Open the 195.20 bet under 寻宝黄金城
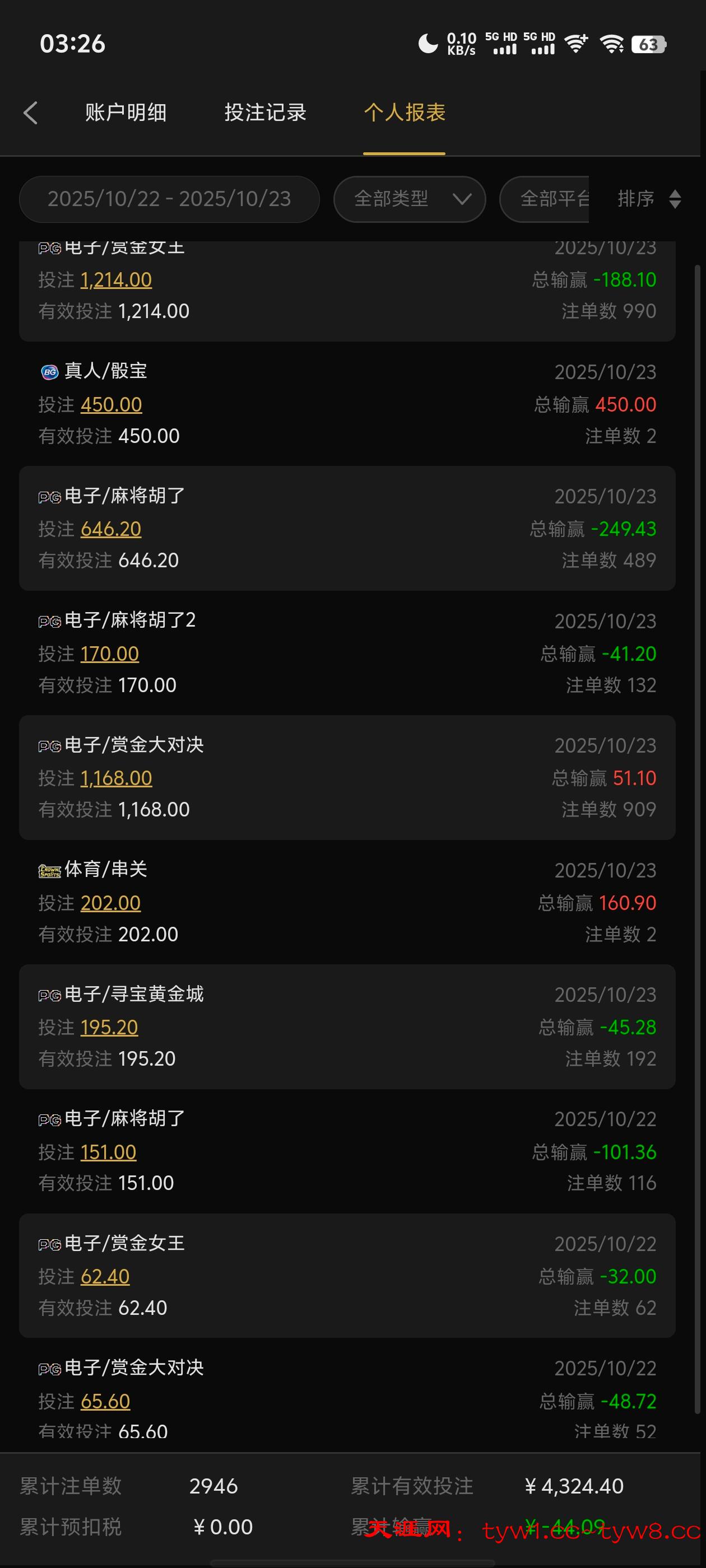Screen dimensions: 706x1568 click(110, 1028)
